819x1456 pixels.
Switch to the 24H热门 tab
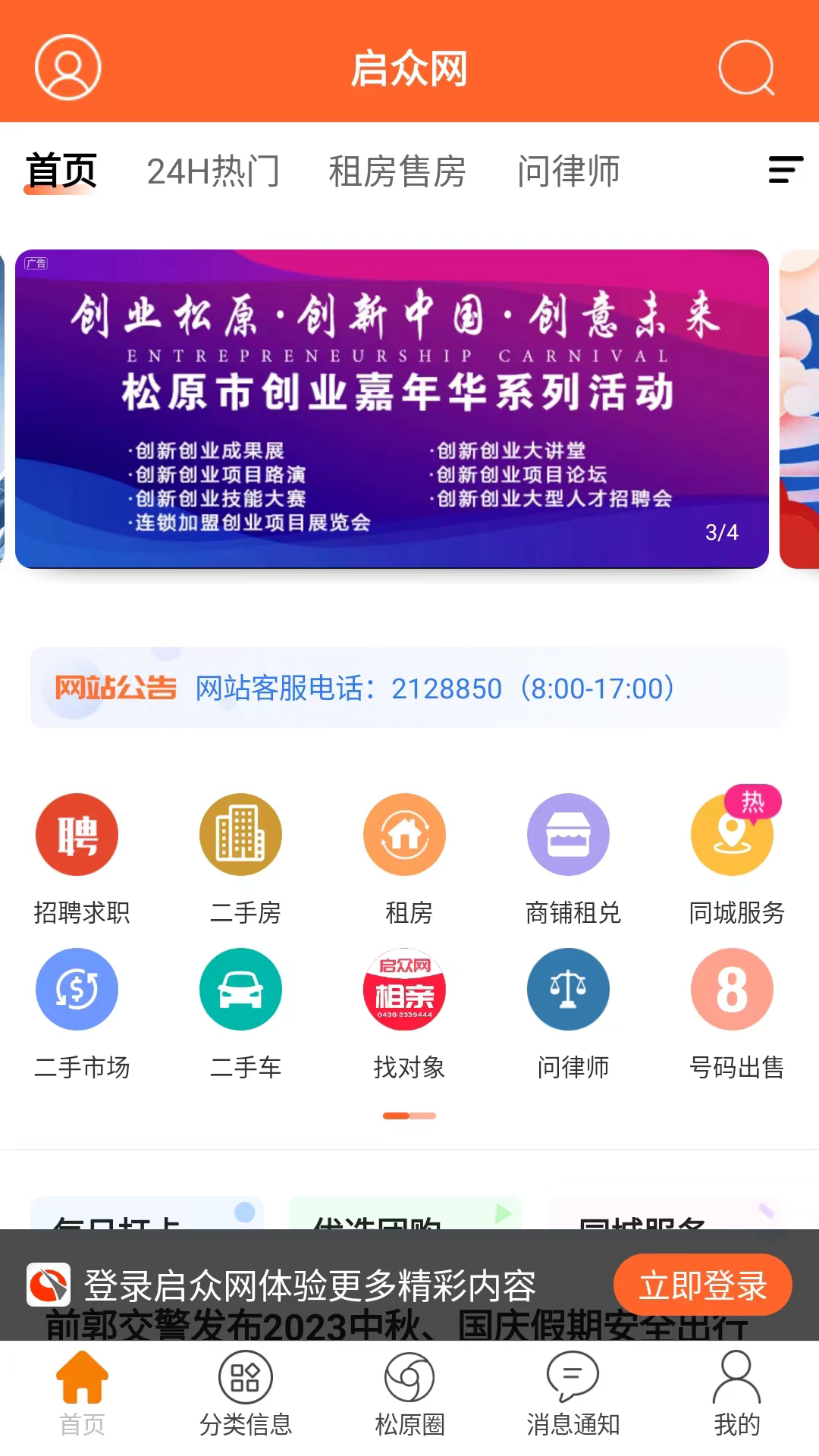[x=213, y=171]
